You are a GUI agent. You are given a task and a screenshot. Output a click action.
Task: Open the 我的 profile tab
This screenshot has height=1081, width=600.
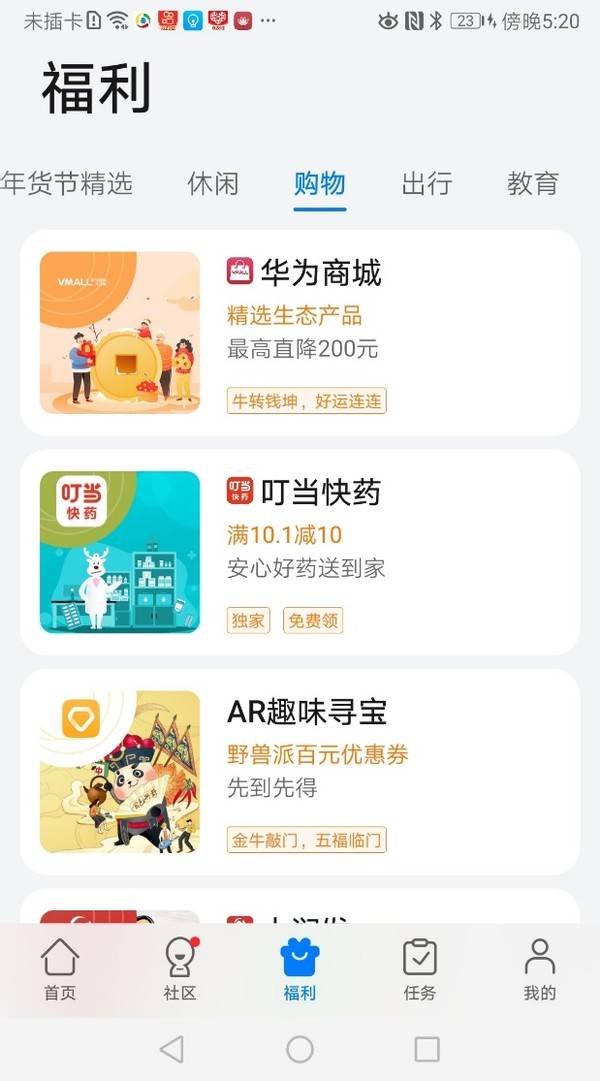(x=540, y=969)
